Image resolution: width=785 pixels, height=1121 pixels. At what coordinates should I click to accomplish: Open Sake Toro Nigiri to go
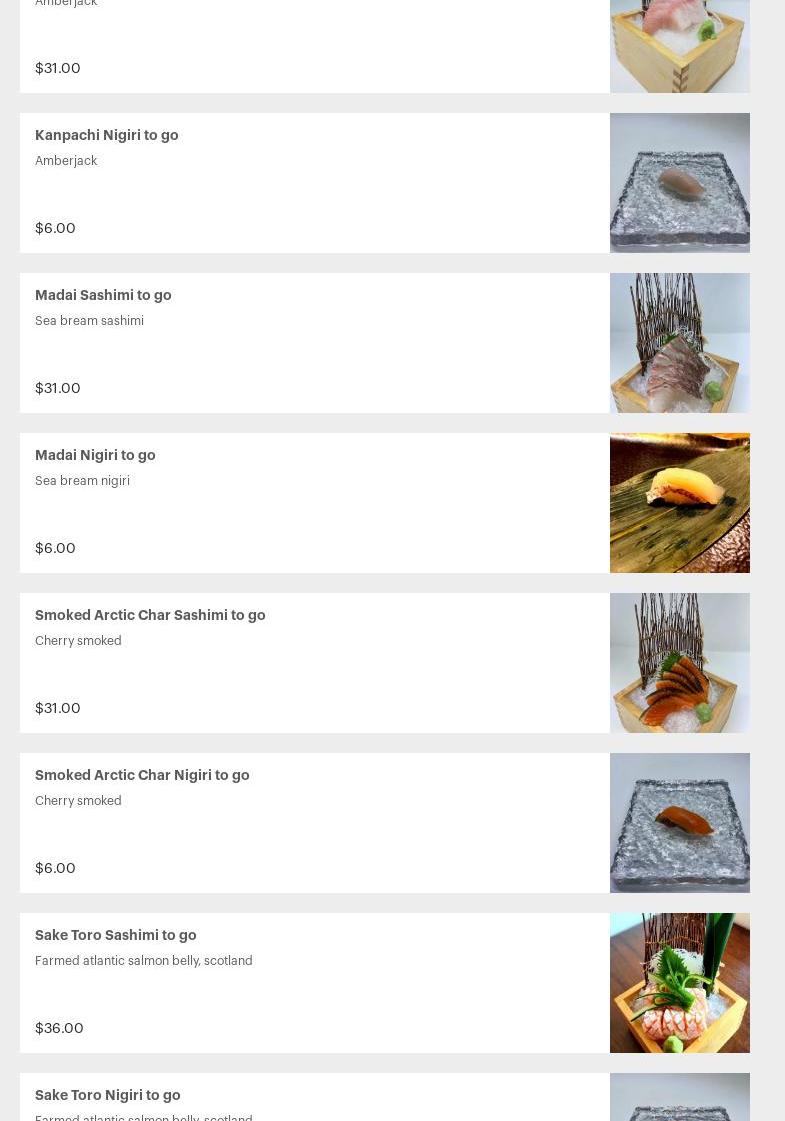pyautogui.click(x=108, y=1096)
